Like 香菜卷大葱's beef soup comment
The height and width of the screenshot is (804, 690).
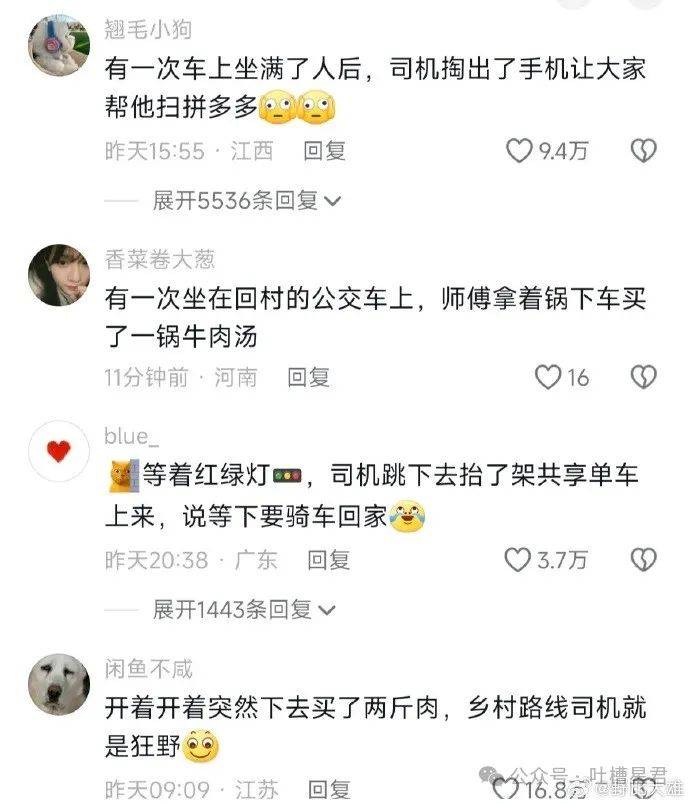click(548, 377)
